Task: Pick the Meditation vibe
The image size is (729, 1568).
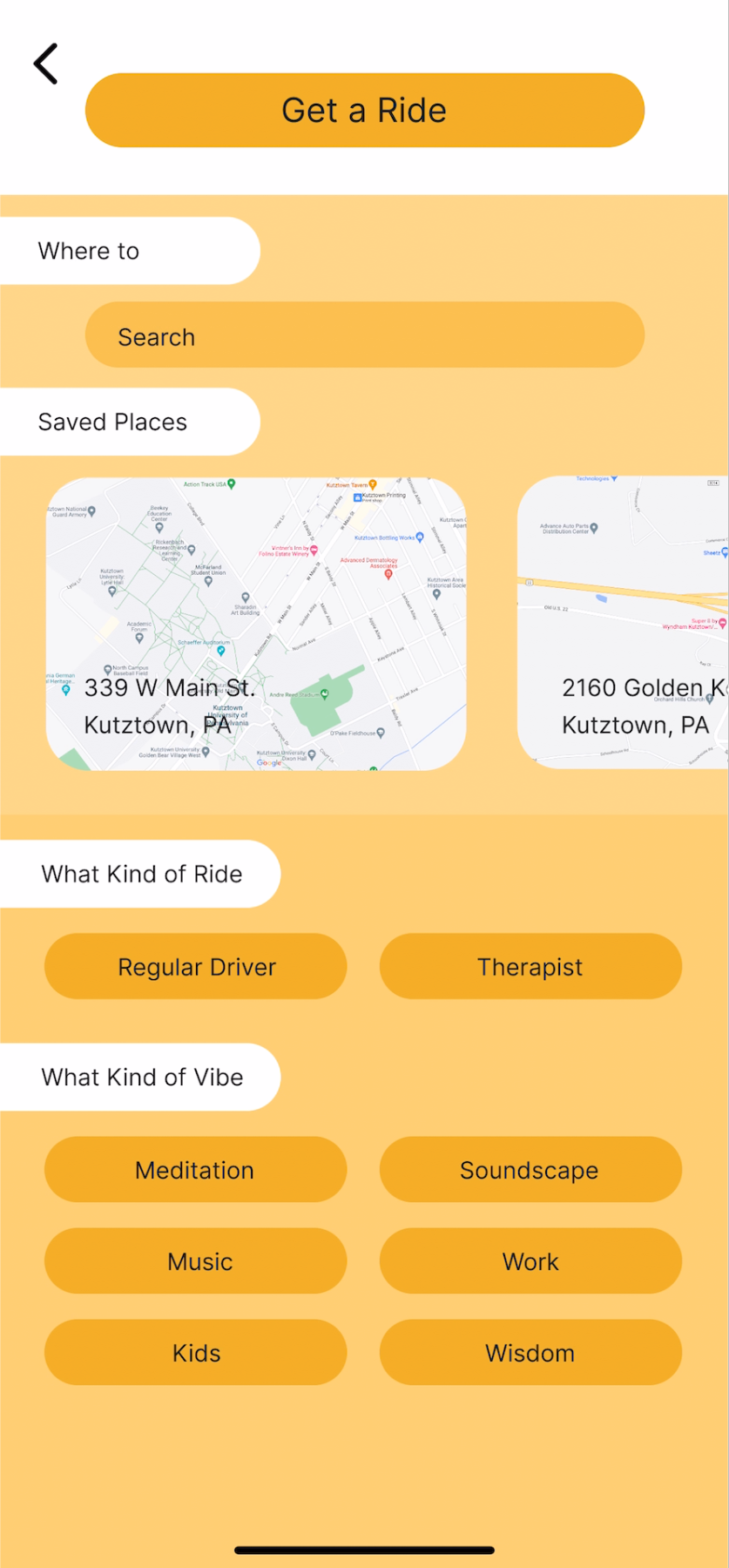Action: click(x=196, y=1170)
